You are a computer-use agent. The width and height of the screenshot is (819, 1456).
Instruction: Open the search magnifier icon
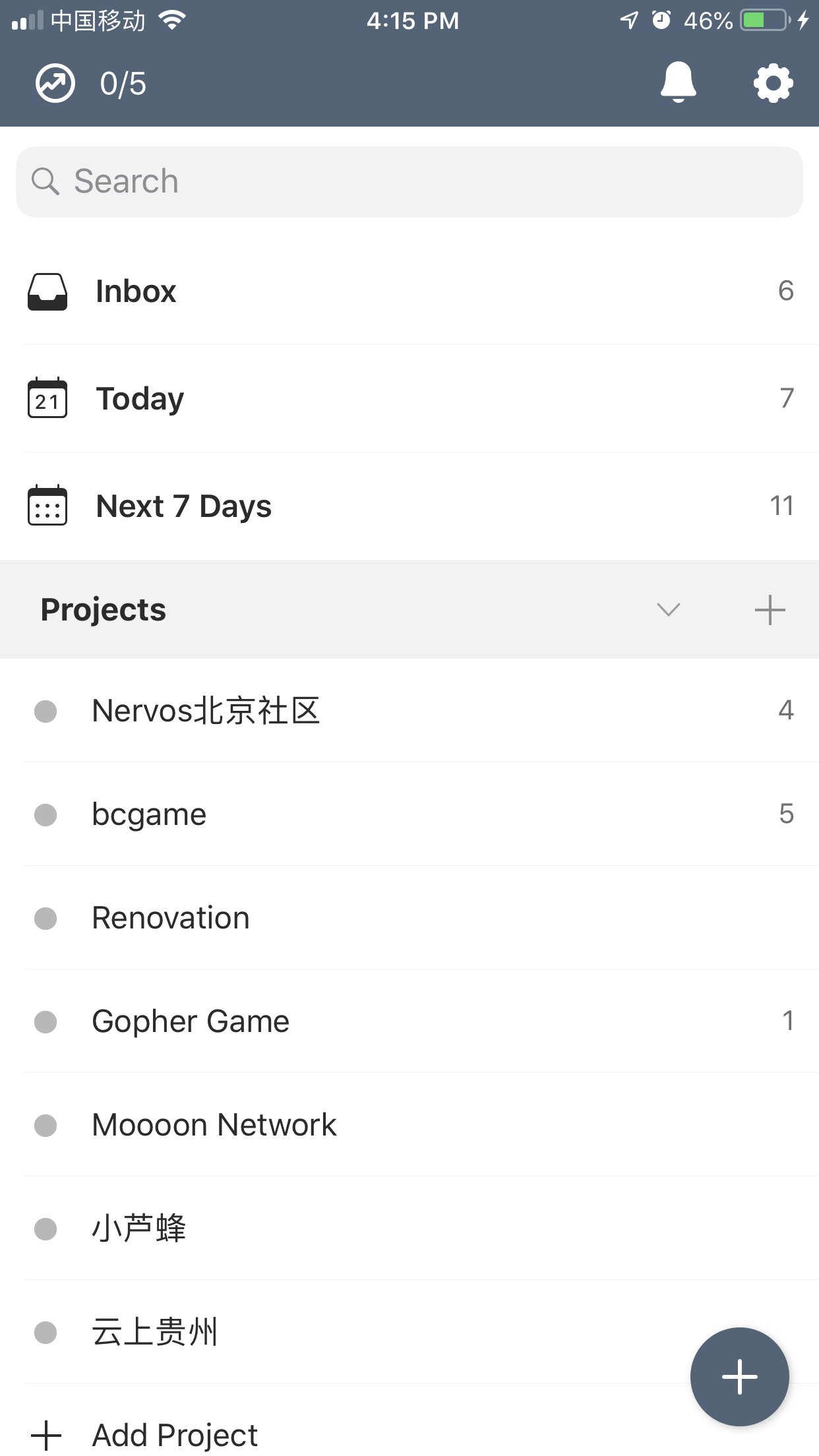[x=46, y=180]
